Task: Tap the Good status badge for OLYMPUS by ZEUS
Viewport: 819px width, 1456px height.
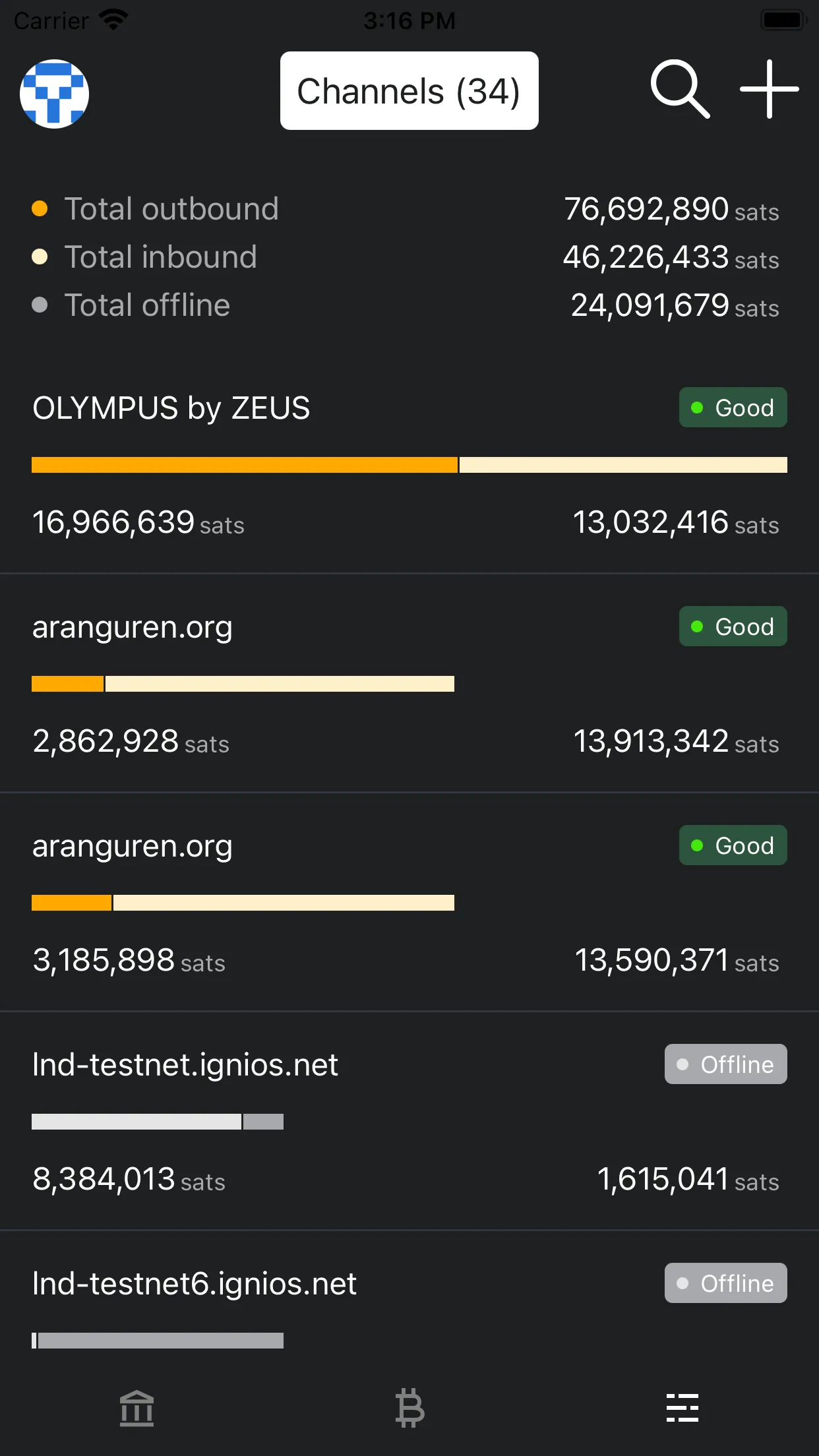Action: click(733, 408)
